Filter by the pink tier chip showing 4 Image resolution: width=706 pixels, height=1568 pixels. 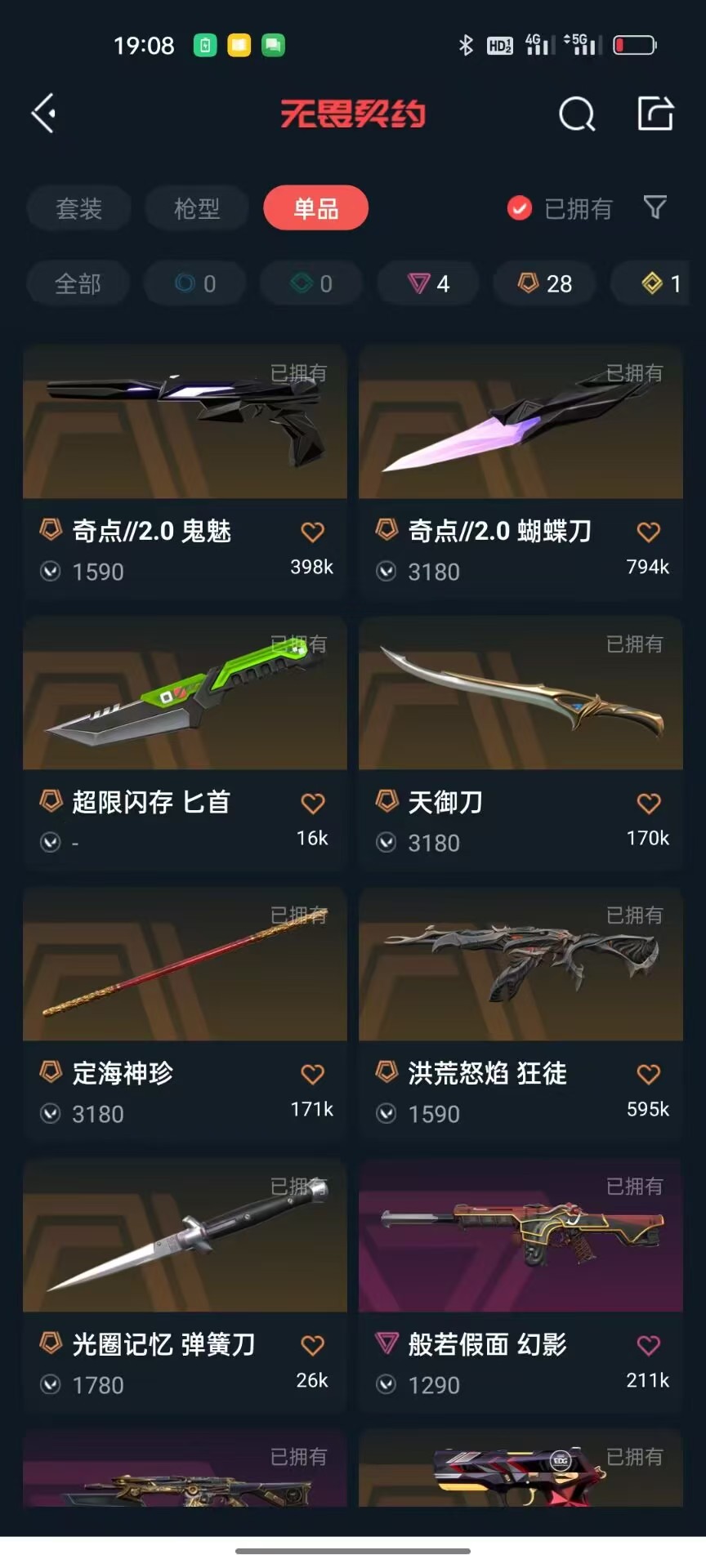[x=428, y=283]
